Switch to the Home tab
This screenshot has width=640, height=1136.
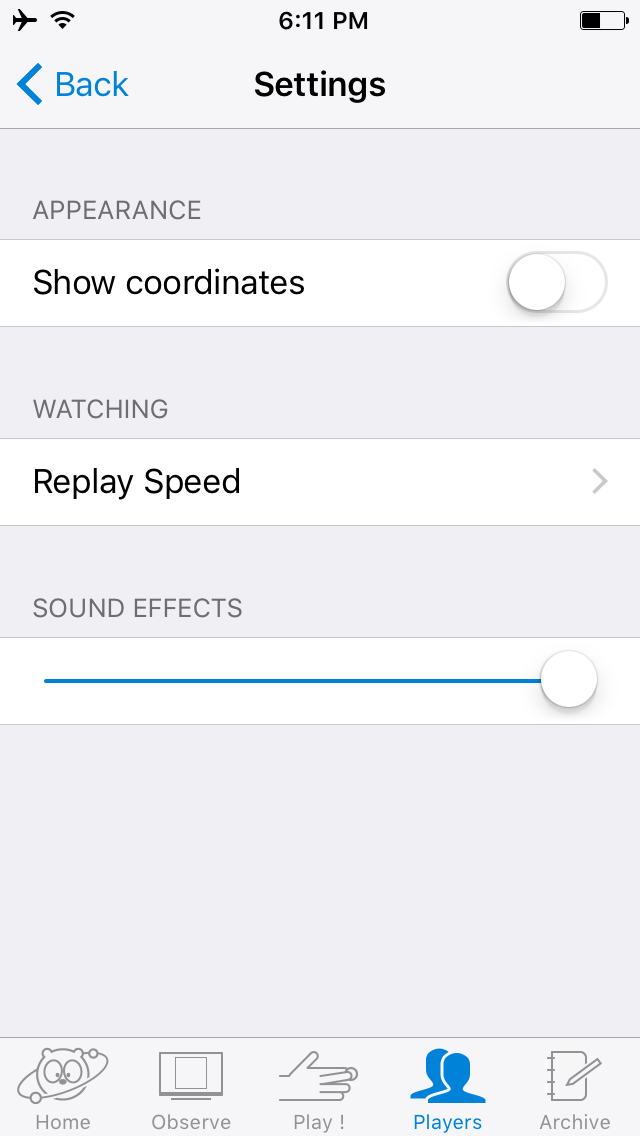point(63,1088)
